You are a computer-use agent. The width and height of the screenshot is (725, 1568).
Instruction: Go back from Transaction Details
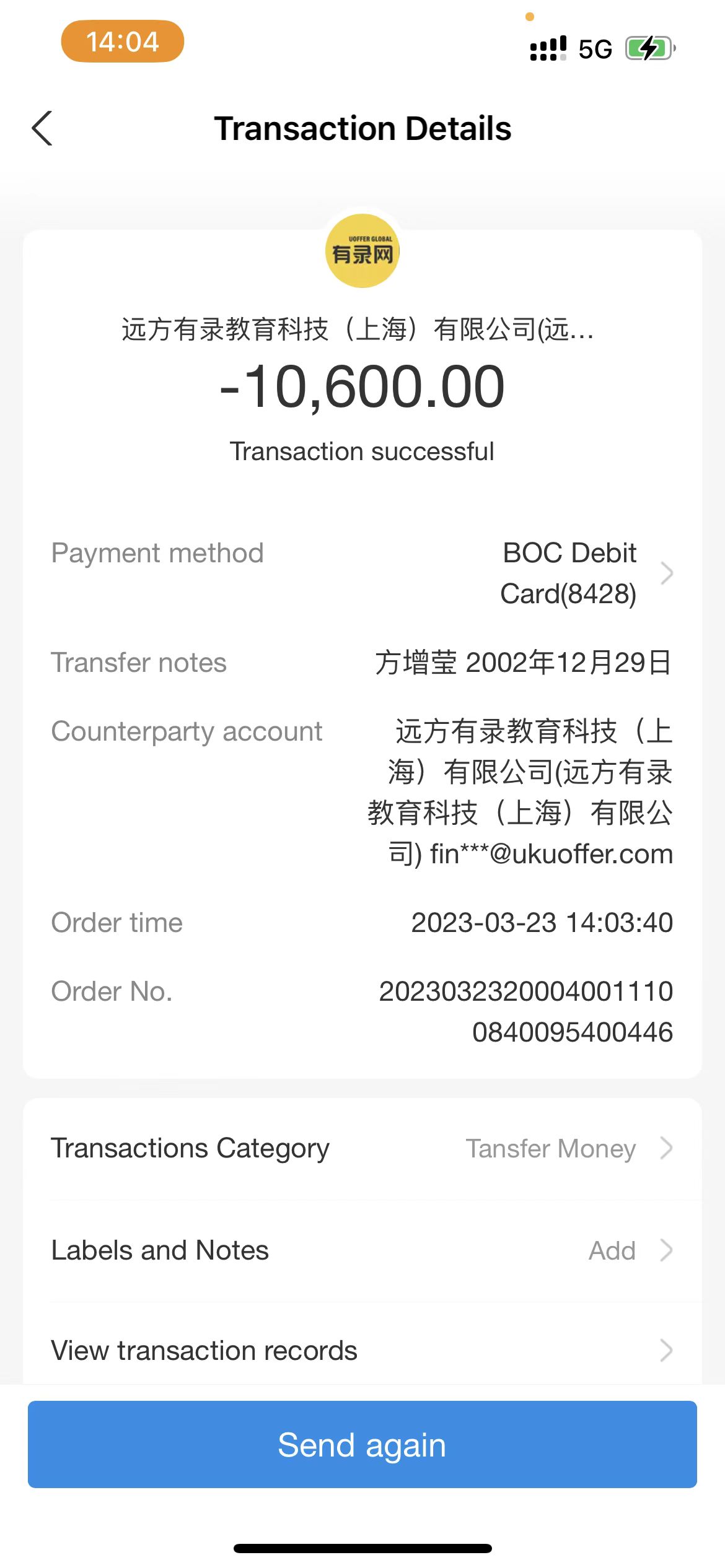(x=42, y=129)
